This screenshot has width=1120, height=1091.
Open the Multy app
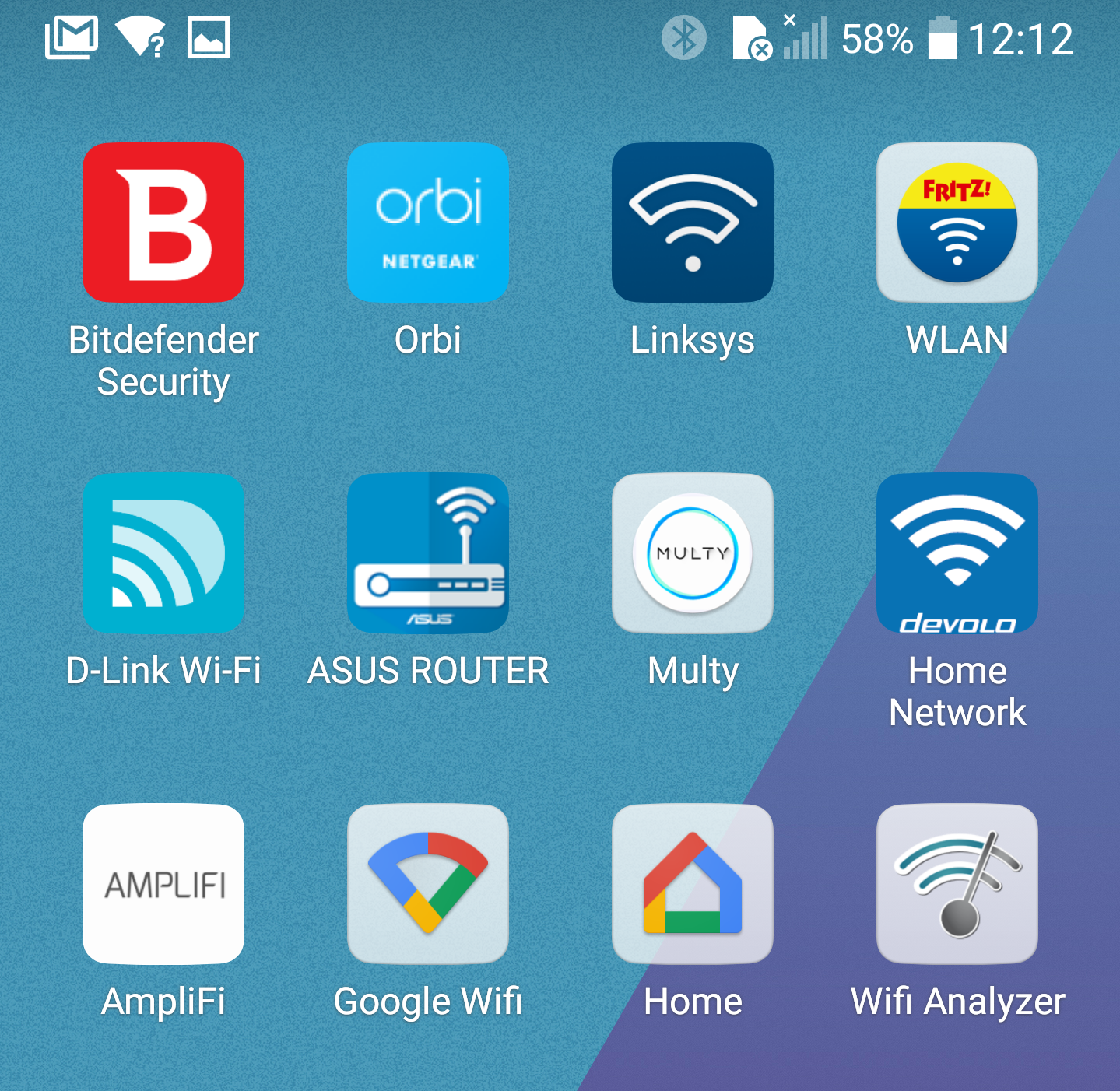[693, 553]
